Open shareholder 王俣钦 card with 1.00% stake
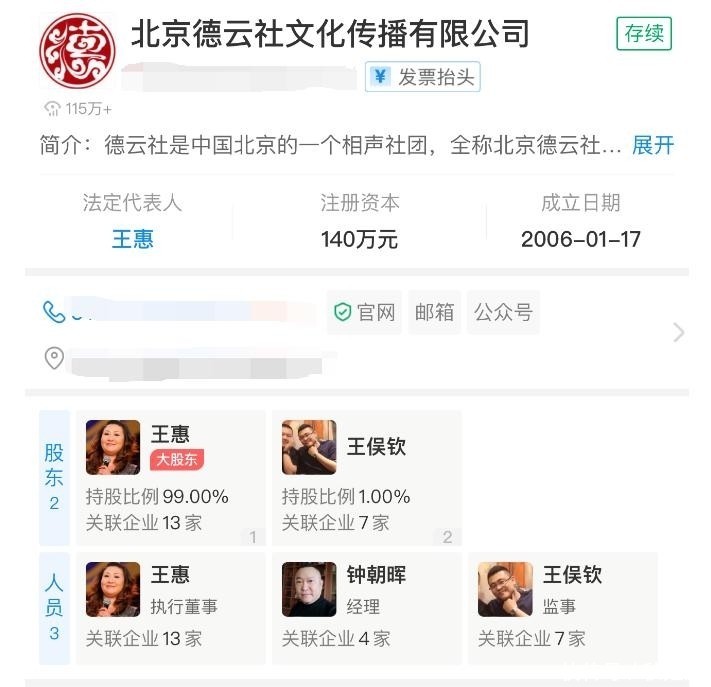This screenshot has height=687, width=711. 366,478
